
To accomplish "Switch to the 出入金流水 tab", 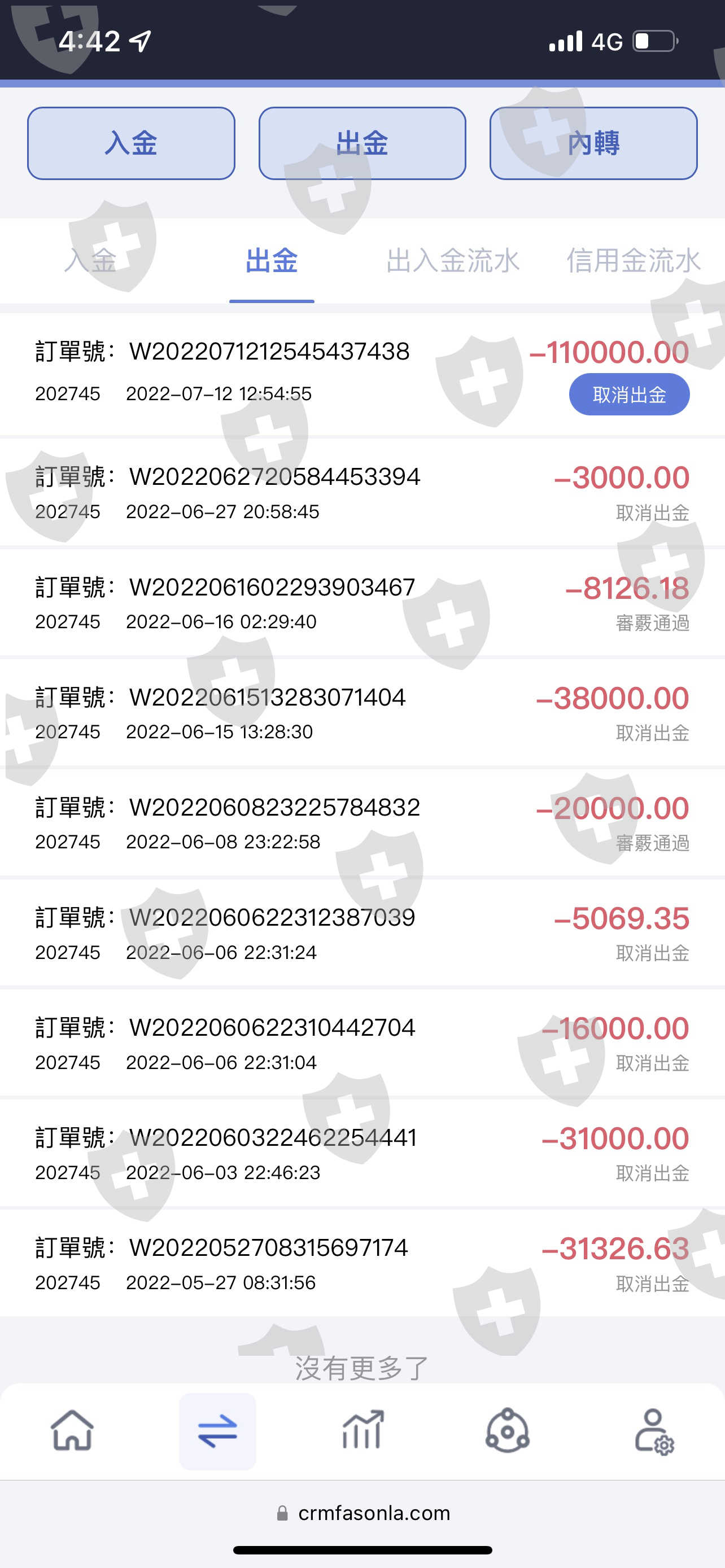I will pos(453,261).
